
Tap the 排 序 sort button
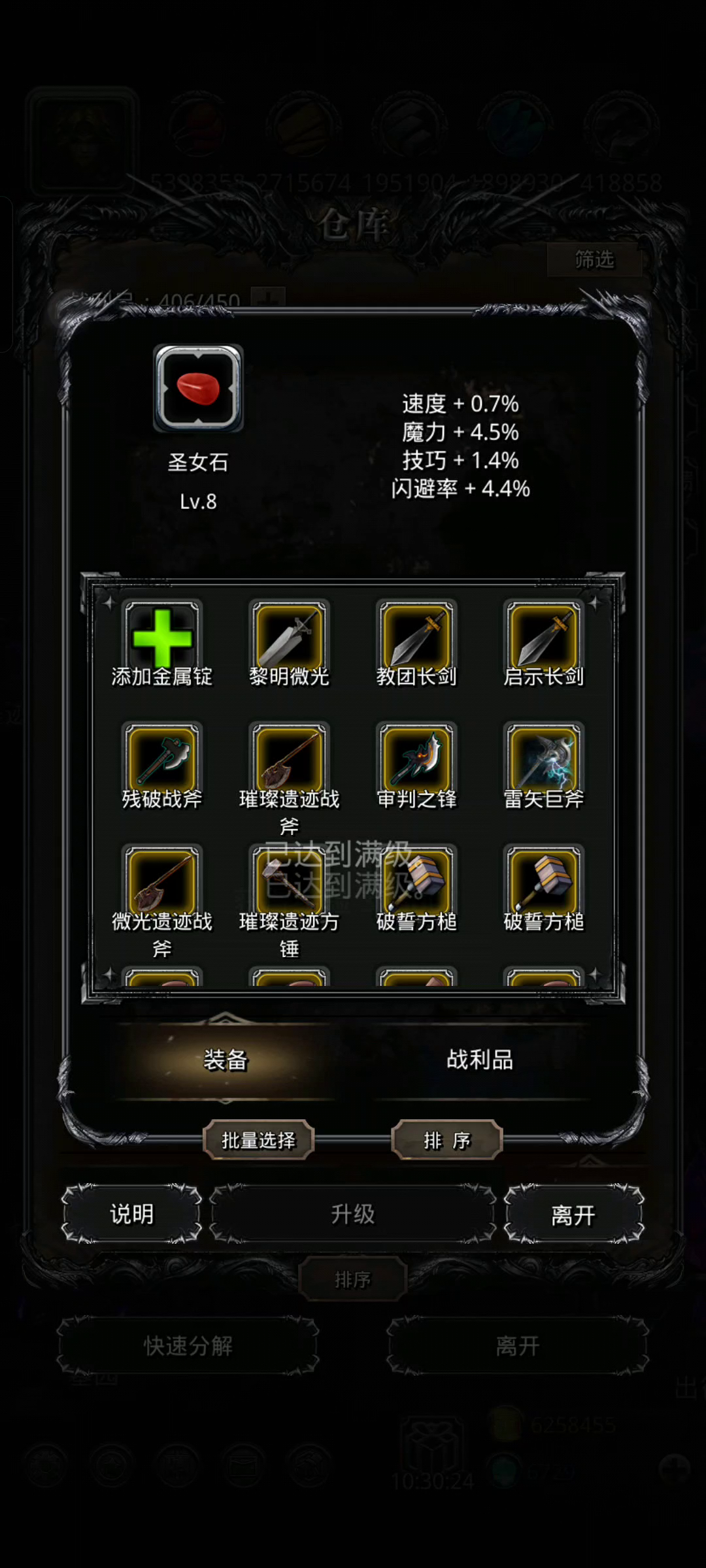tap(447, 1140)
